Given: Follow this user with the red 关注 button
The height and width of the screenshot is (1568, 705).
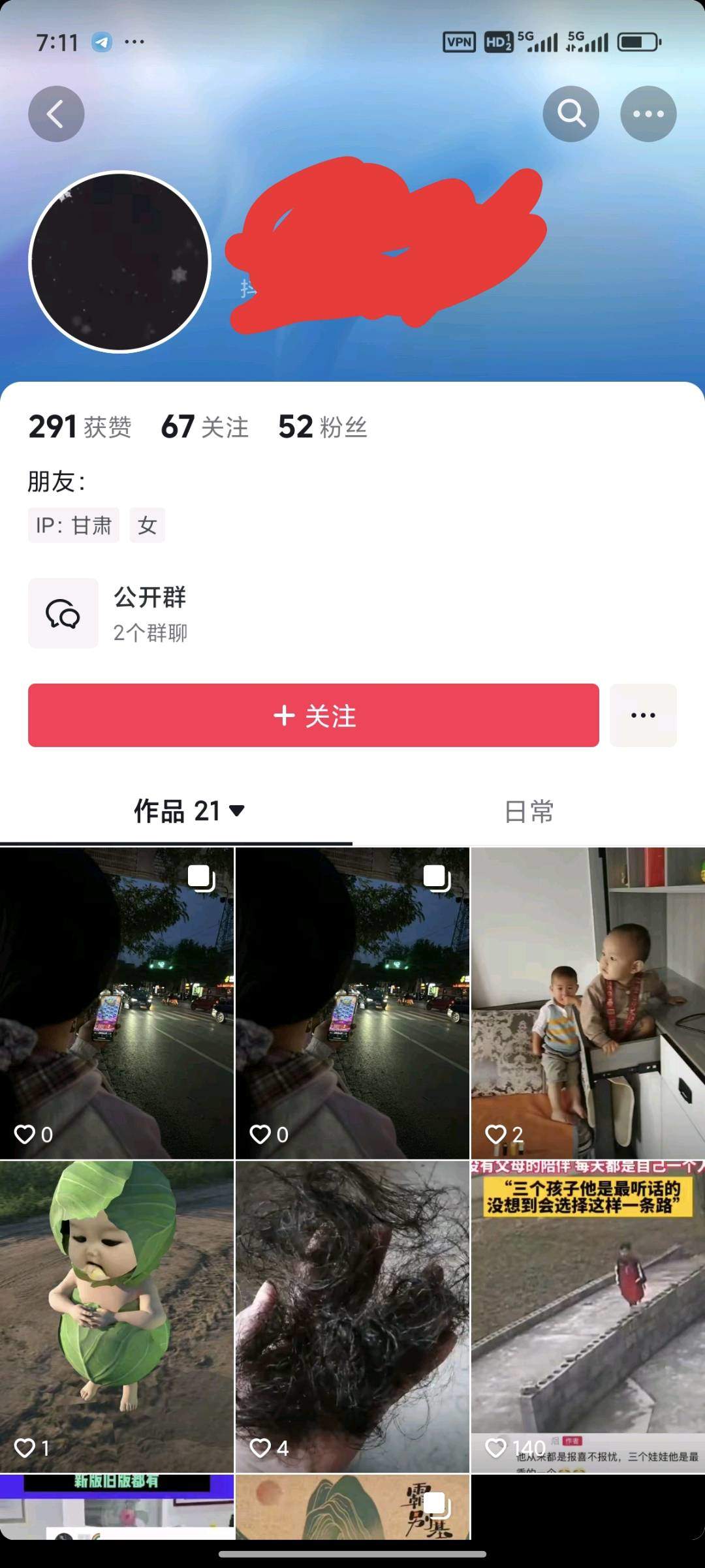Looking at the screenshot, I should click(313, 715).
